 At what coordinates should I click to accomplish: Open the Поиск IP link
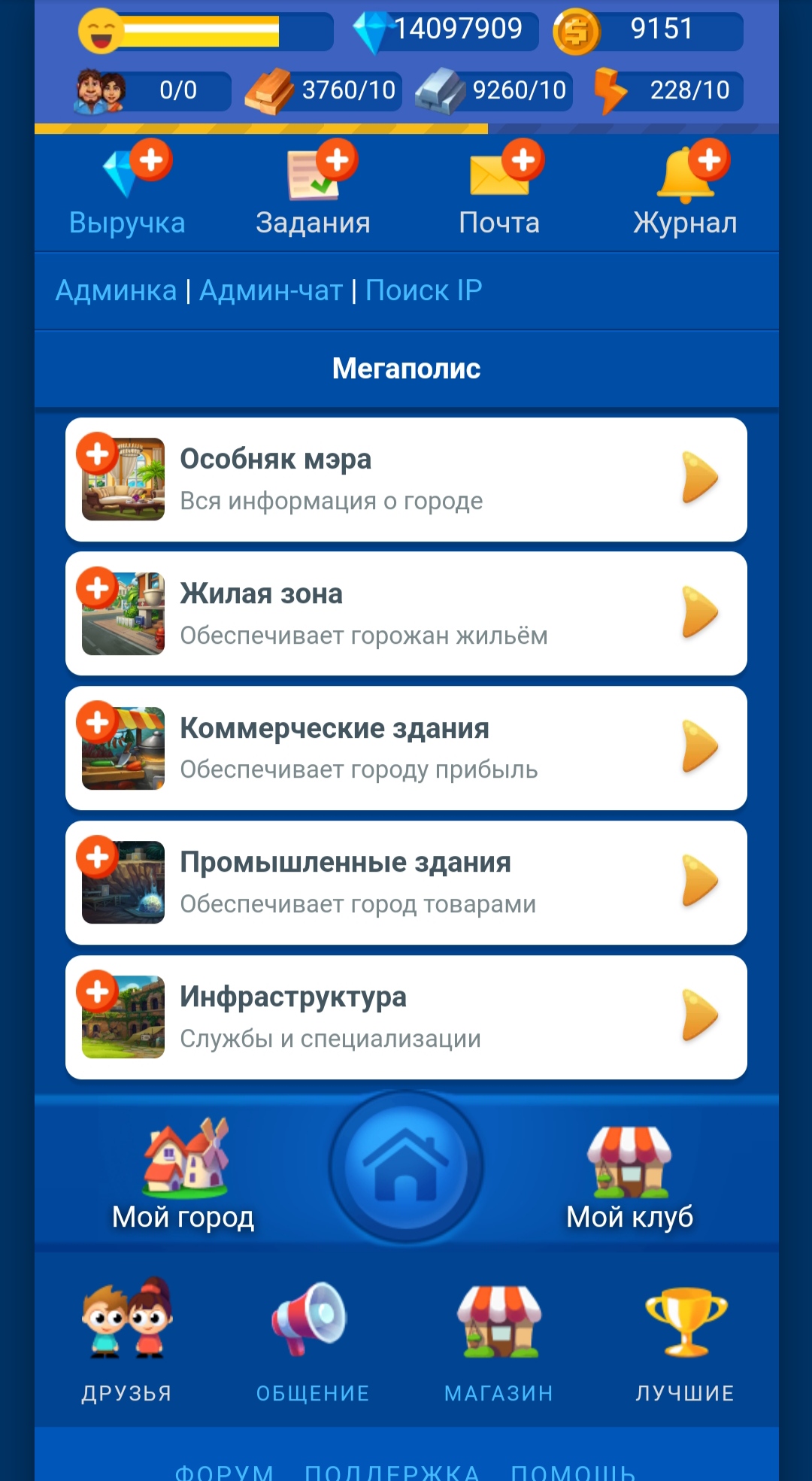tap(423, 290)
